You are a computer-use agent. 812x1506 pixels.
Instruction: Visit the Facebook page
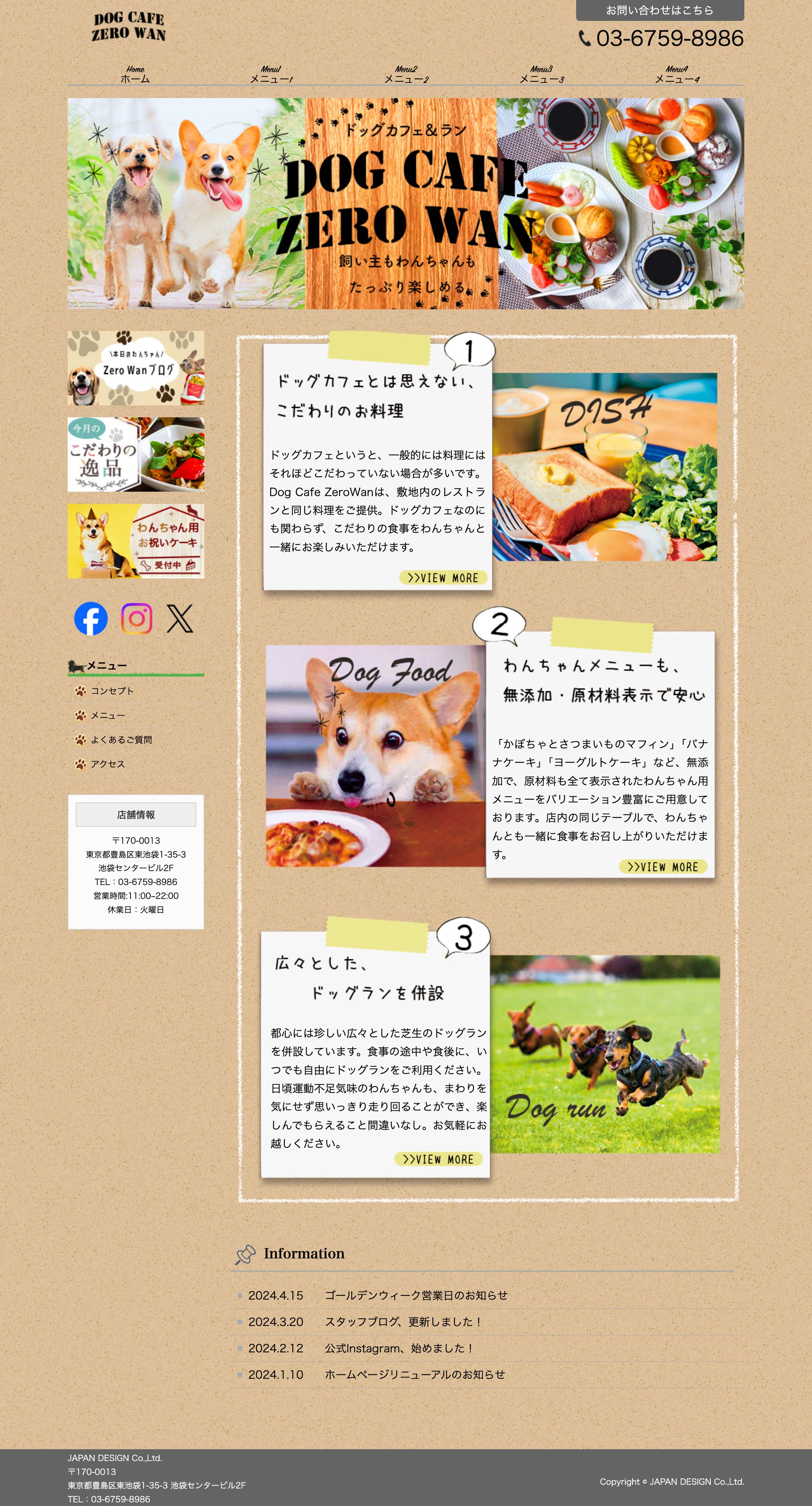[x=91, y=618]
